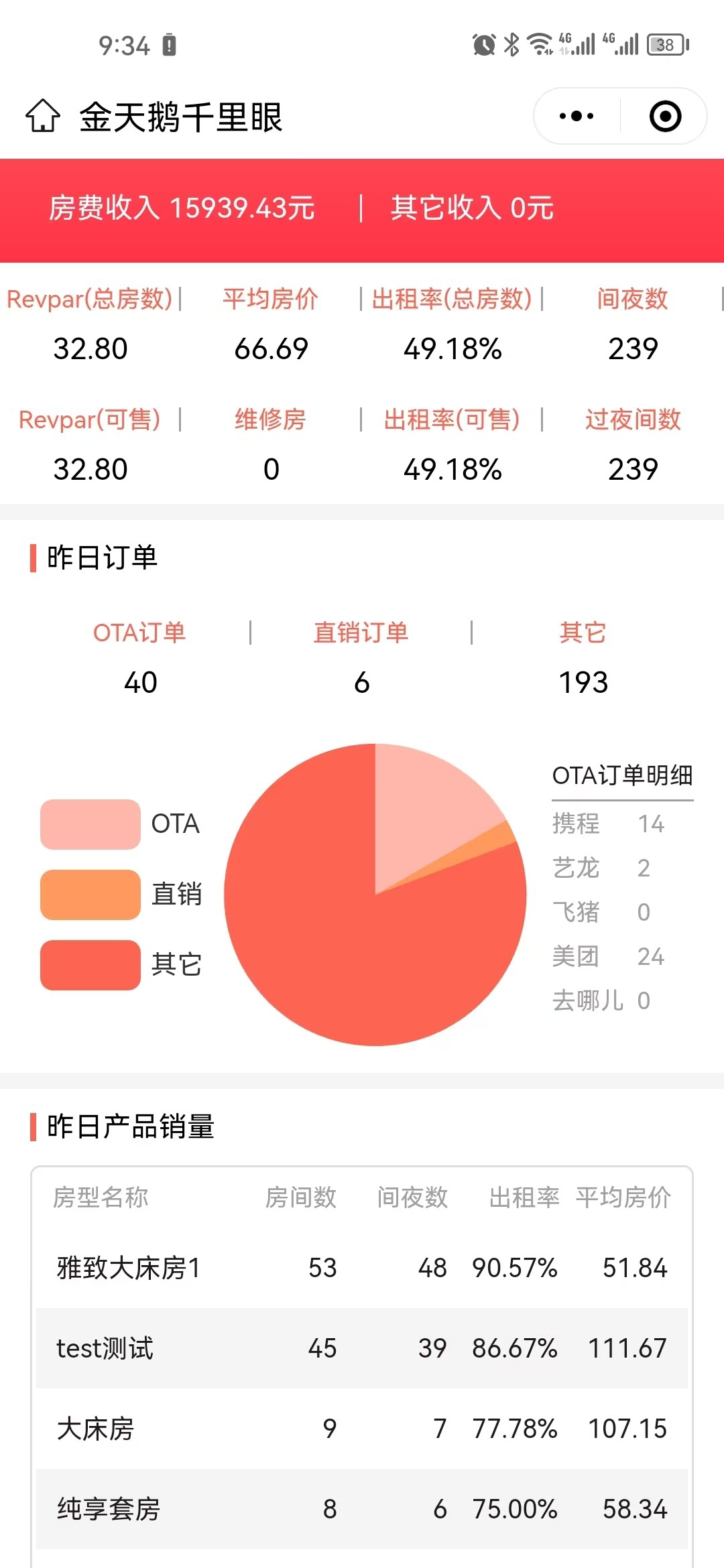724x1568 pixels.
Task: Toggle the 直销 legend in the pie chart
Action: pos(121,895)
